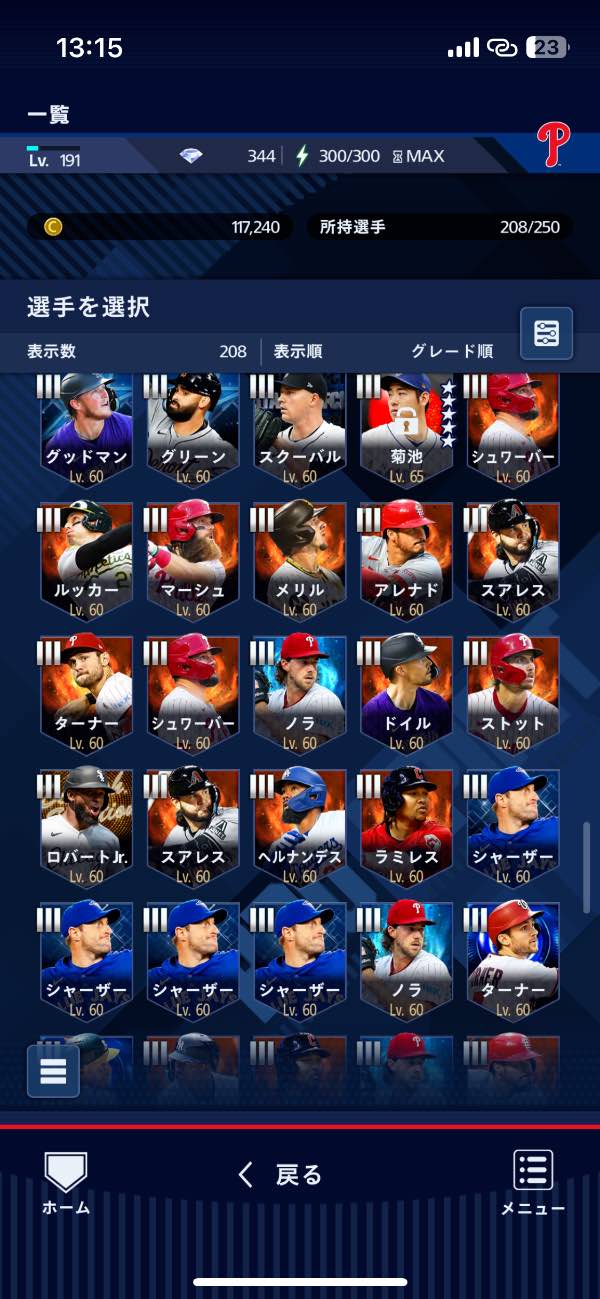The image size is (600, 1299).
Task: Select the ヘルナンデス player card
Action: coord(300,828)
